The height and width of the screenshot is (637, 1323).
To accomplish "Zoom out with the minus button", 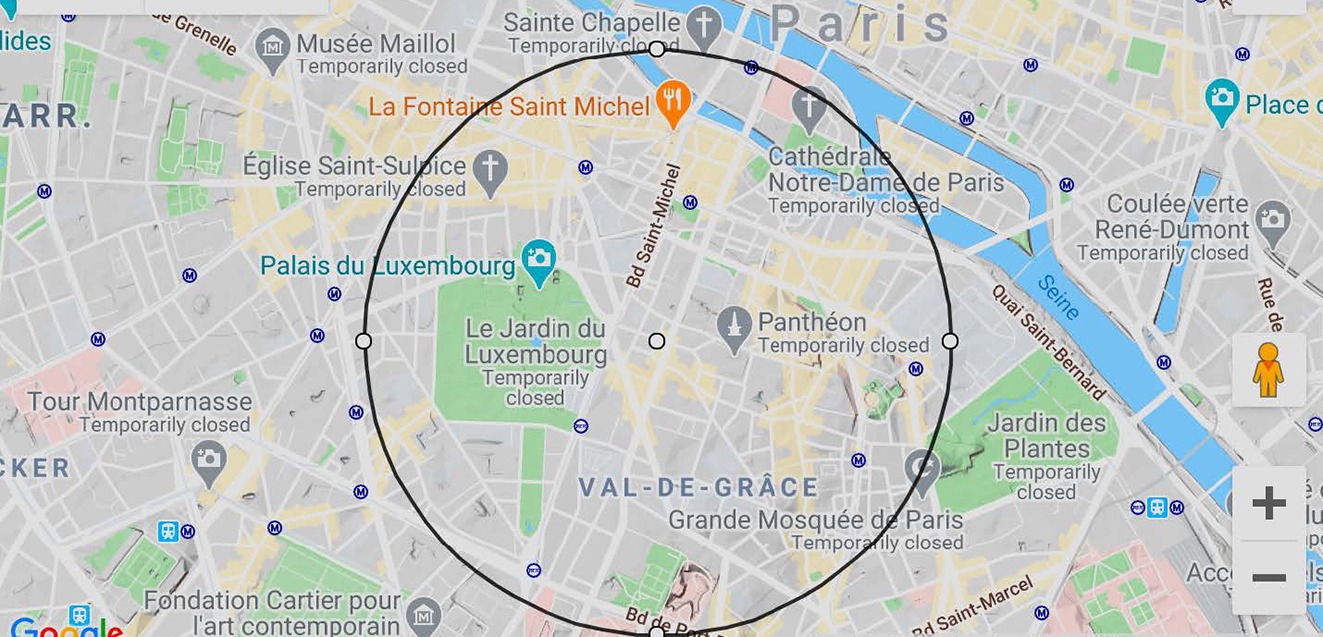I will click(1268, 578).
